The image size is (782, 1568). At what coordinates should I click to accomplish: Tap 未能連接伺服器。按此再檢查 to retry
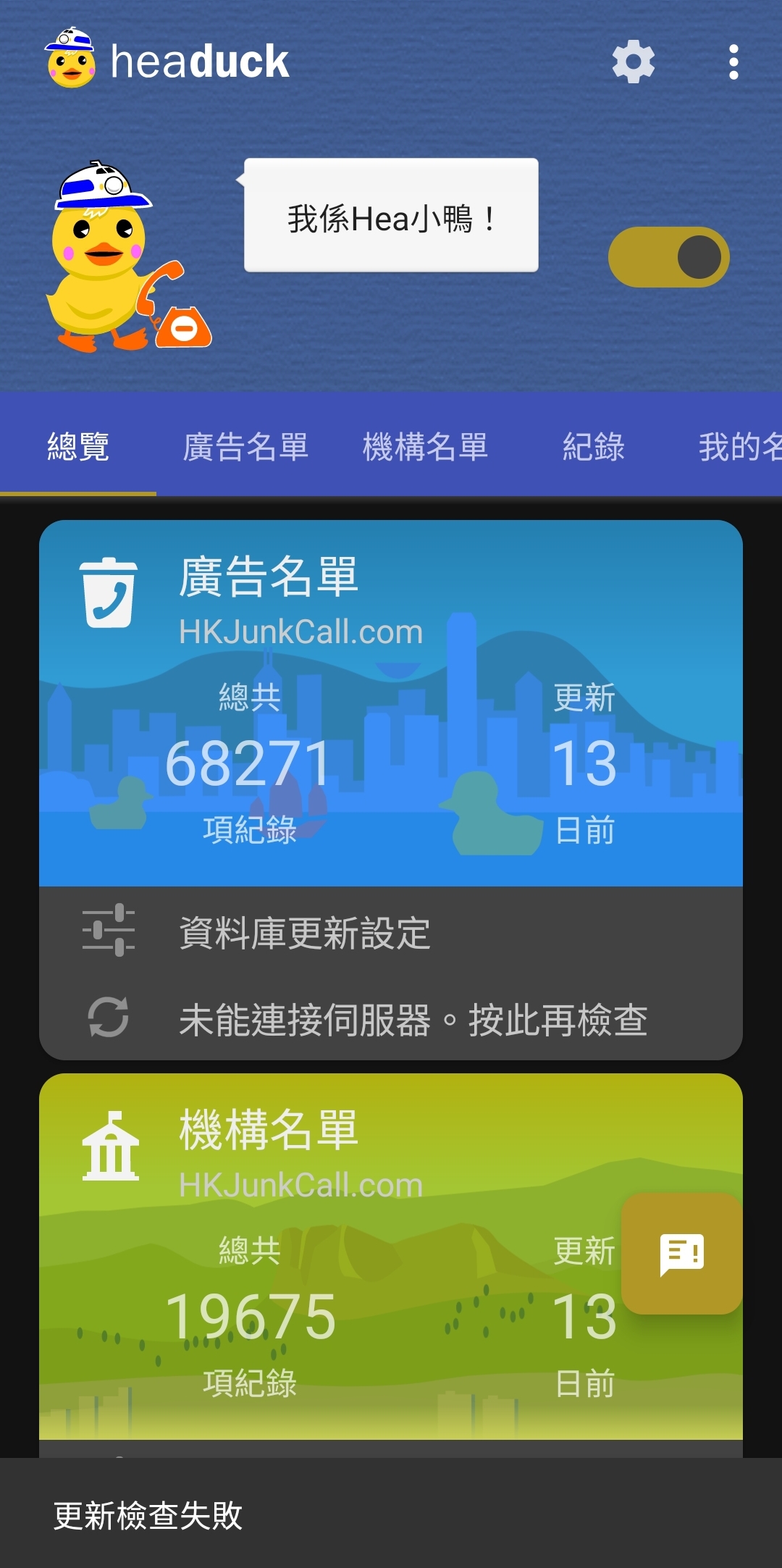click(x=391, y=1018)
